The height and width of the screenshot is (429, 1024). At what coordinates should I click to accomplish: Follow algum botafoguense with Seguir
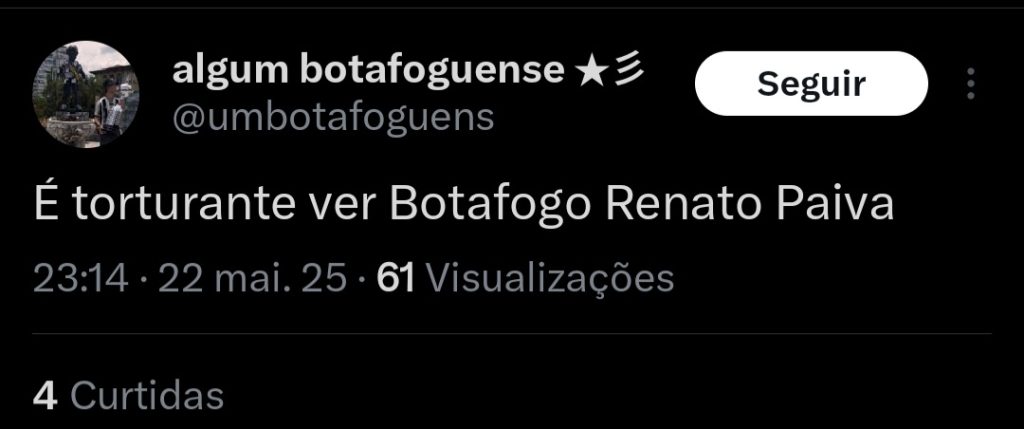[x=810, y=84]
